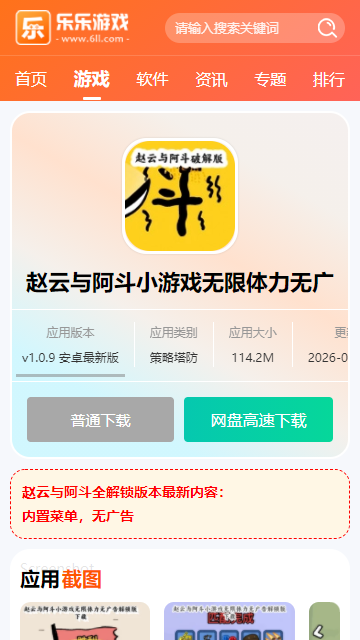Open the 资讯 tab
The width and height of the screenshot is (360, 640).
click(211, 79)
